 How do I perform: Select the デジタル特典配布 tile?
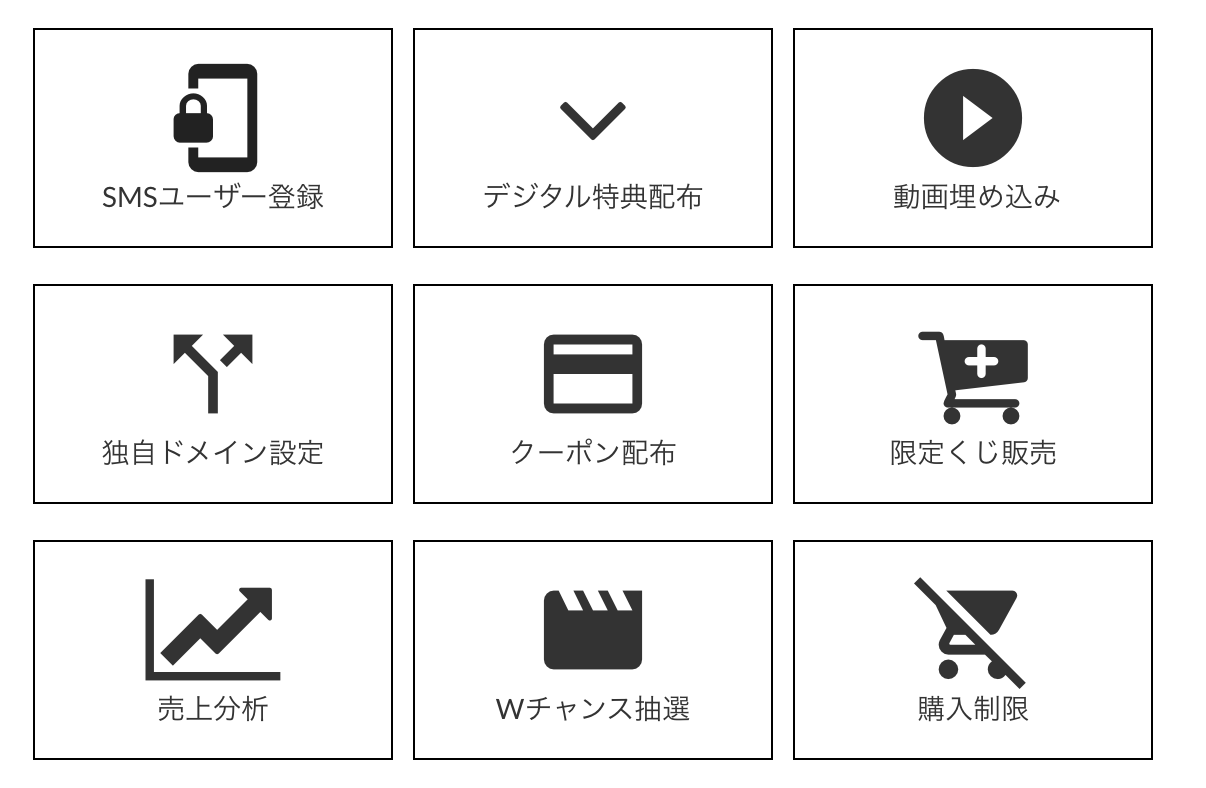(x=593, y=138)
